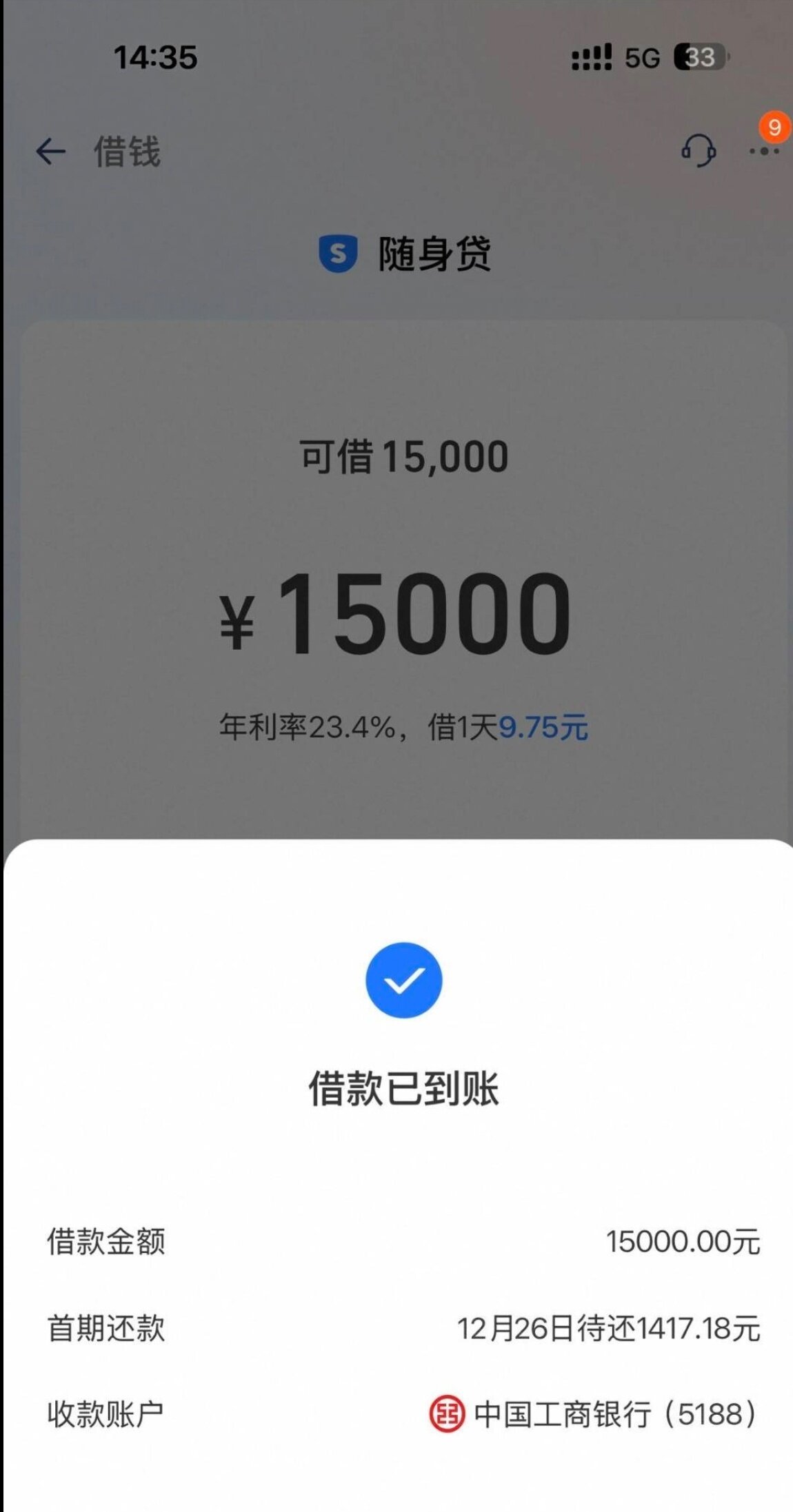The height and width of the screenshot is (1512, 793).
Task: Open customer service headset icon
Action: pos(698,150)
